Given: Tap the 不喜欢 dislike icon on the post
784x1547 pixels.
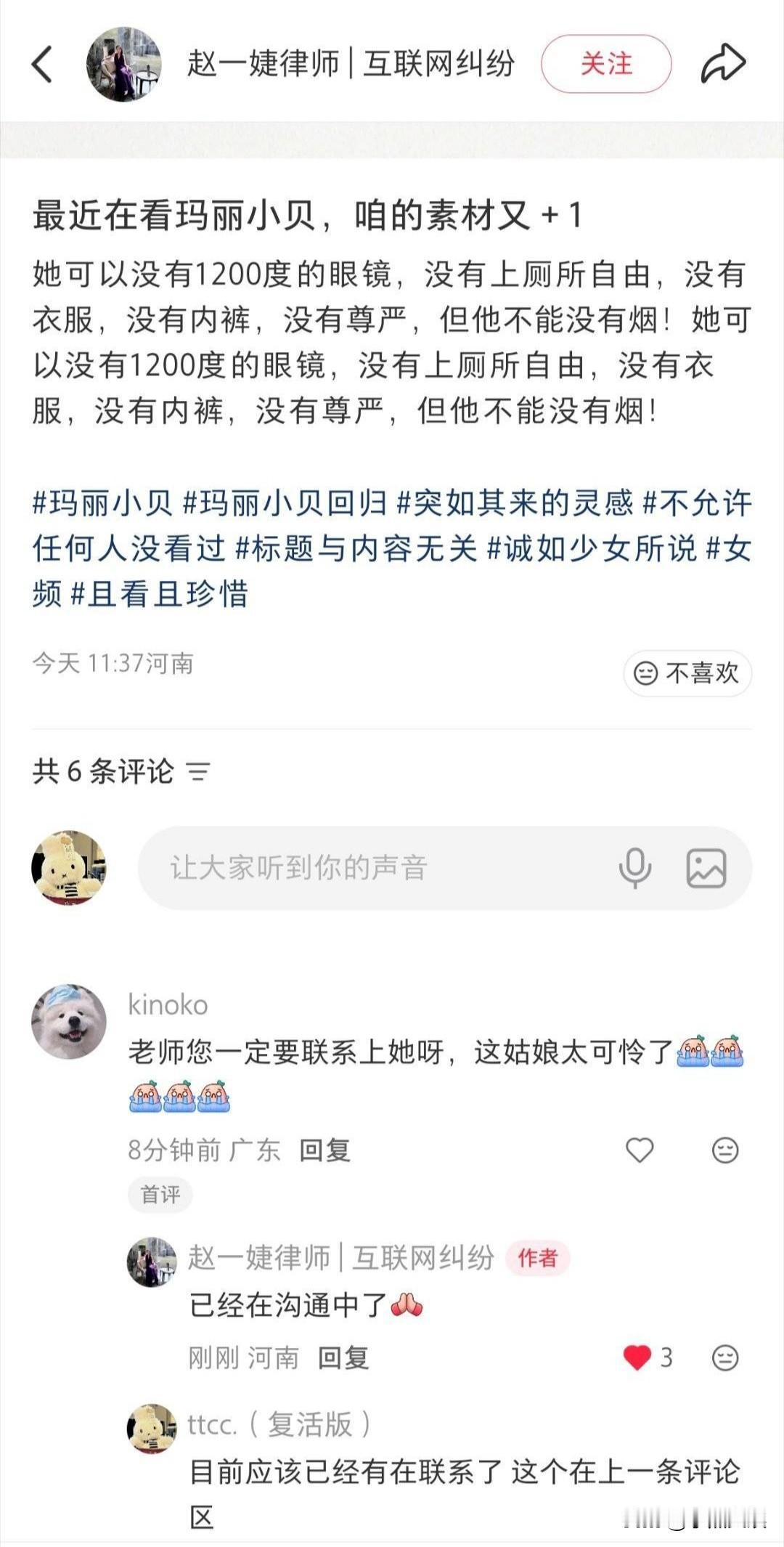Looking at the screenshot, I should [688, 674].
